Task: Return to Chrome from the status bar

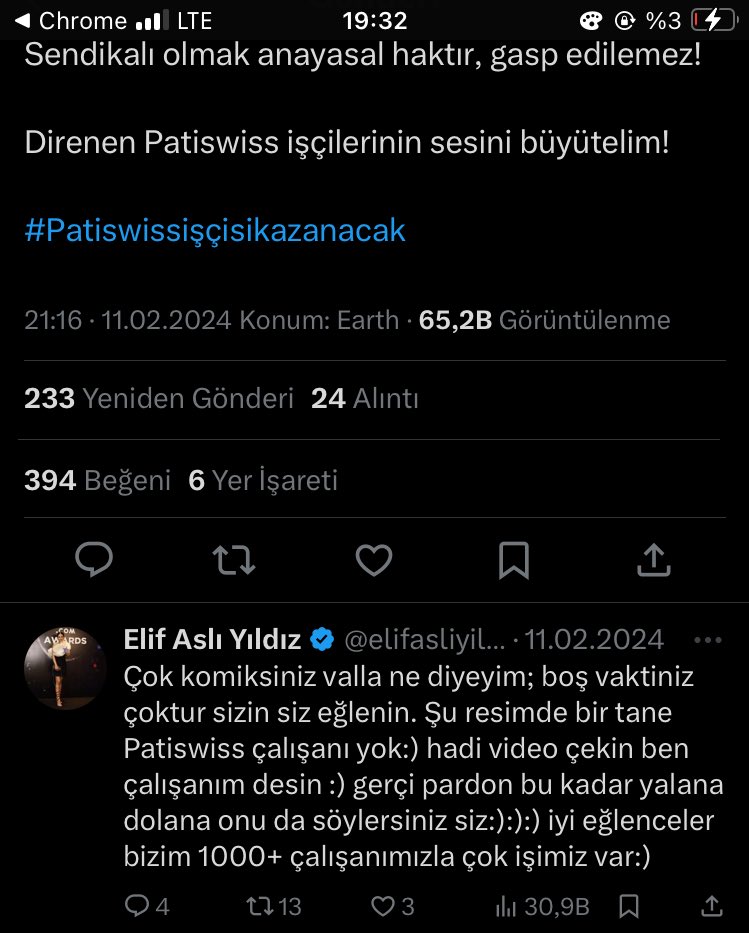Action: [x=75, y=20]
